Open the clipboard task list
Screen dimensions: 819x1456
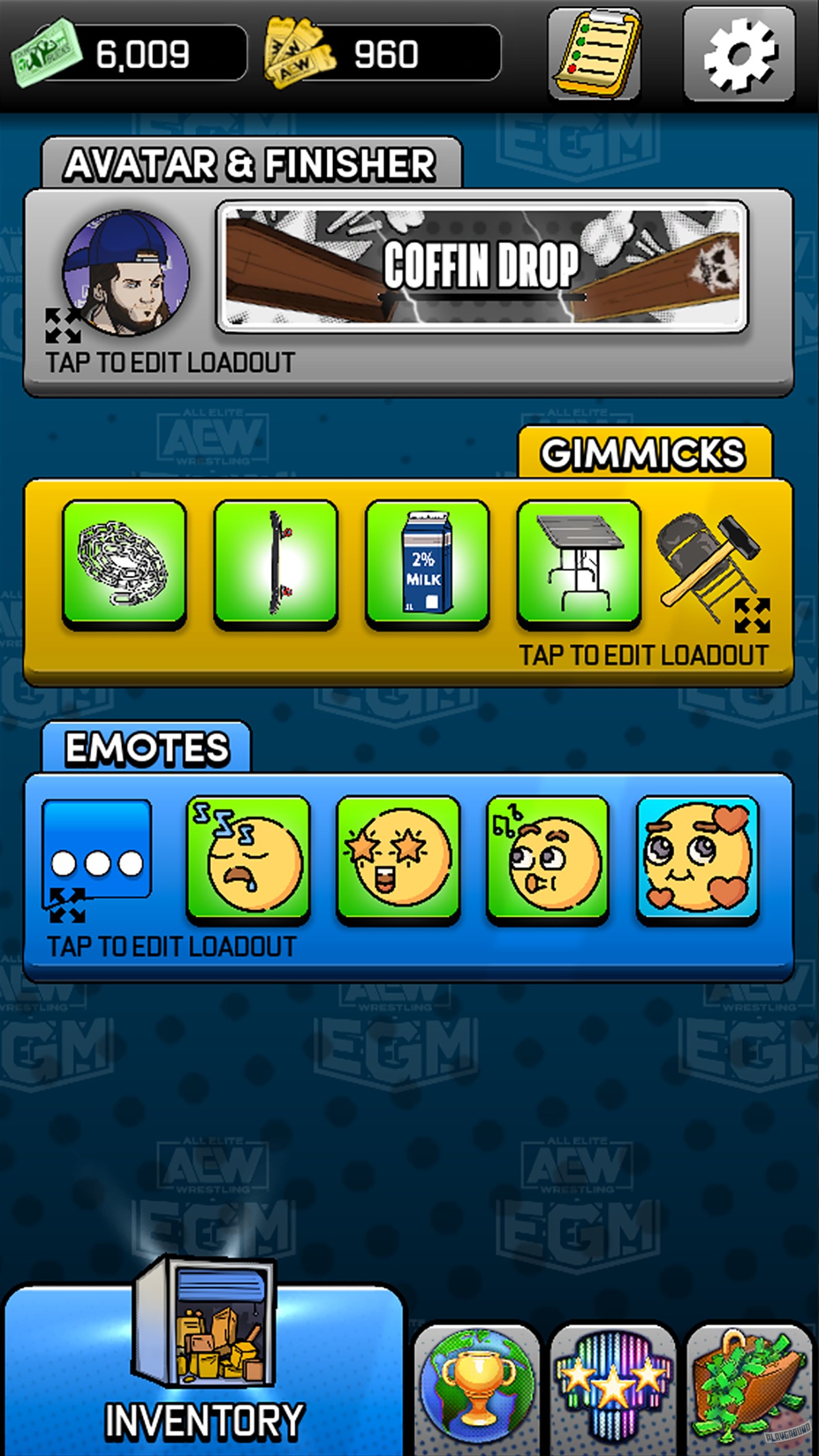tap(594, 54)
